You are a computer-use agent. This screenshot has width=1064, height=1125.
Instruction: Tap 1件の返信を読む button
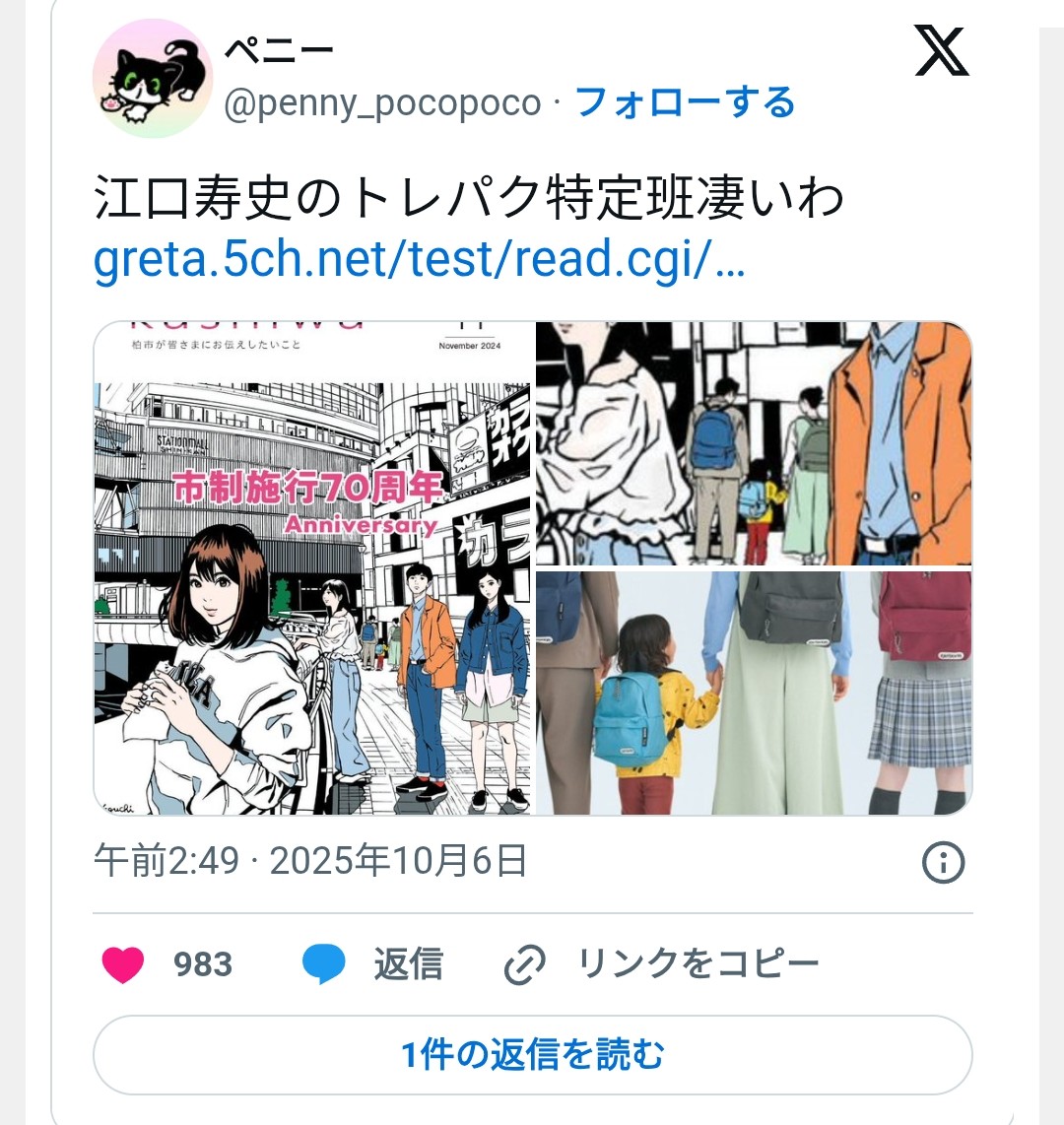(532, 1055)
